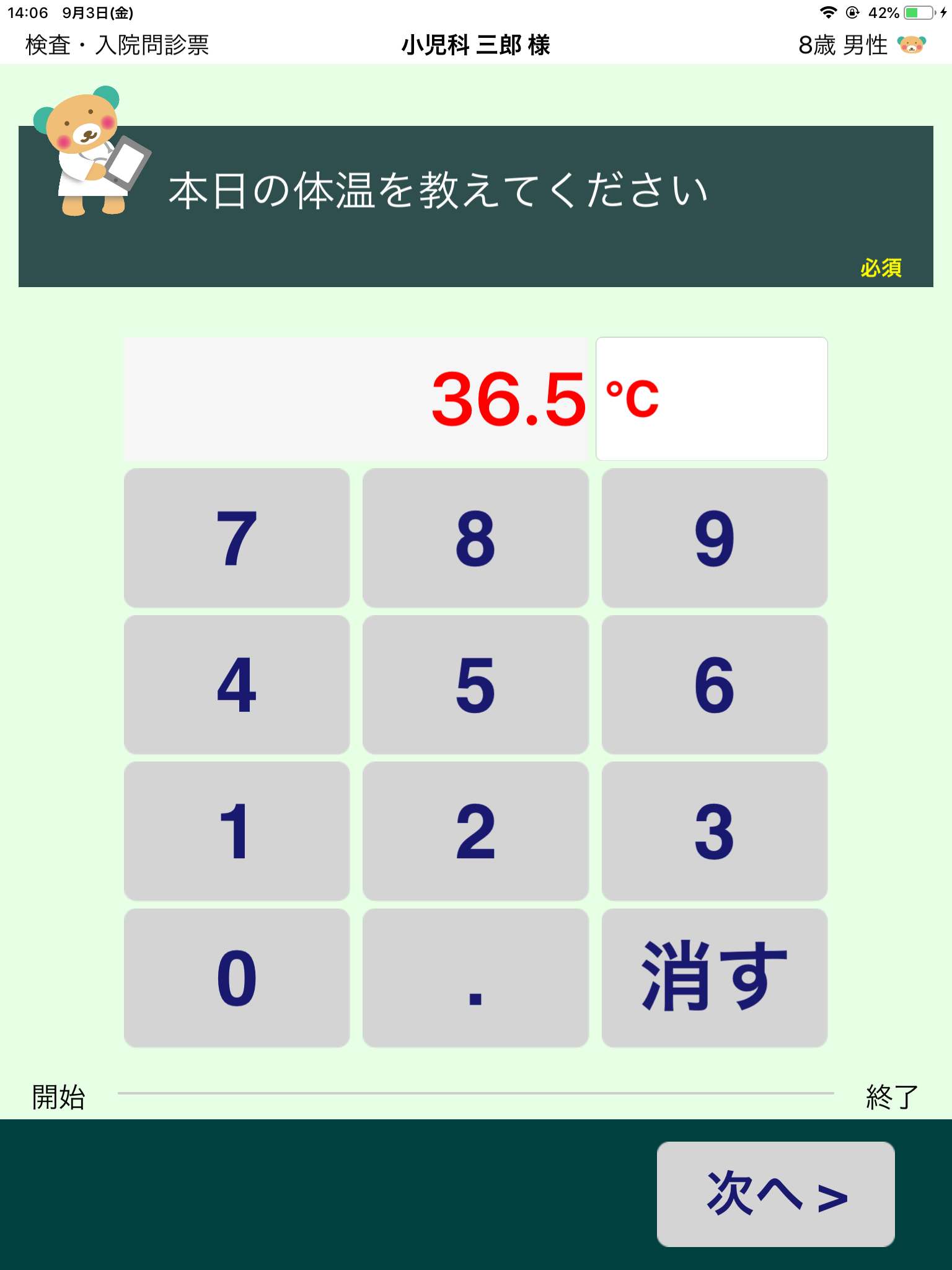The width and height of the screenshot is (952, 1270).
Task: Tap the 36.5 temperature display field
Action: pos(356,399)
